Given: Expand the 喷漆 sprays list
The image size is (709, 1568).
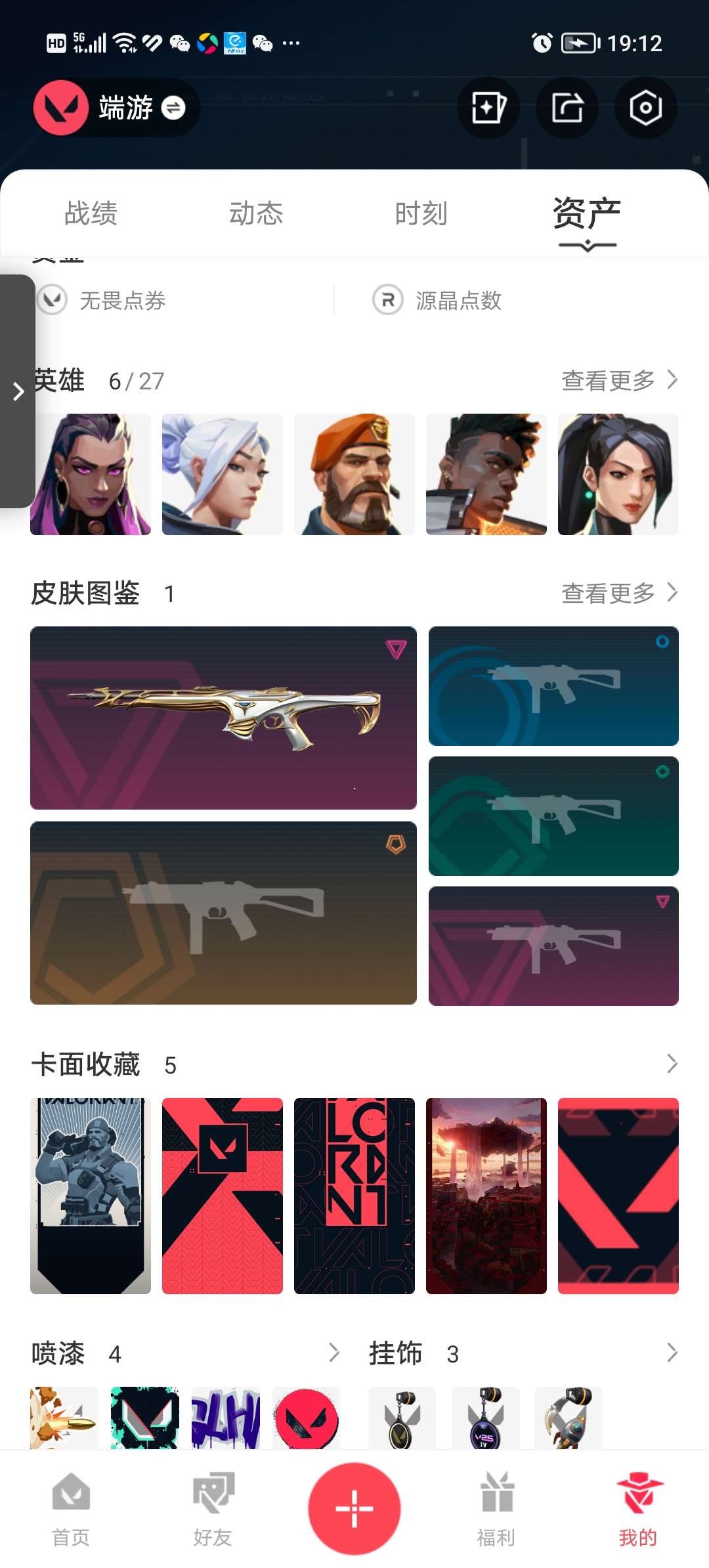Looking at the screenshot, I should [x=333, y=1353].
